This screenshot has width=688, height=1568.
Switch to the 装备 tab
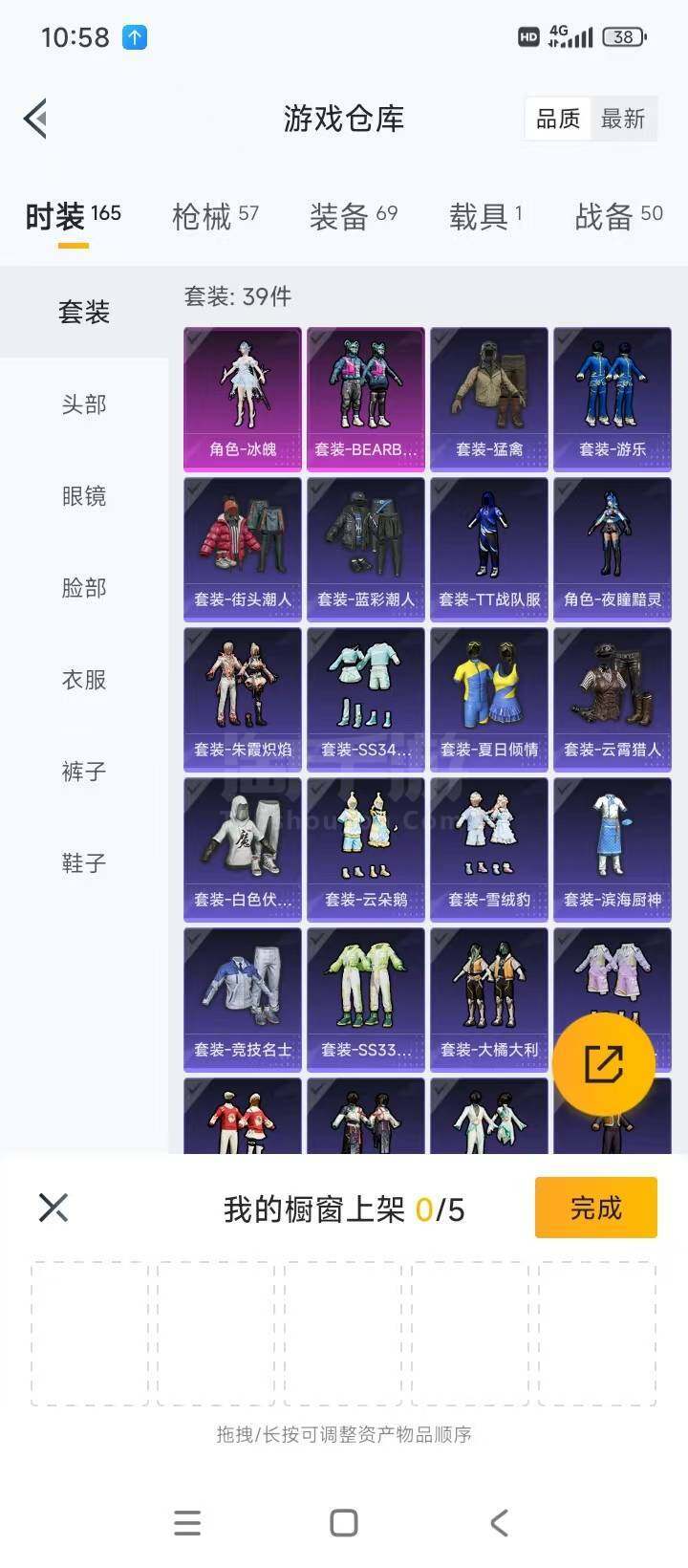pos(353,216)
